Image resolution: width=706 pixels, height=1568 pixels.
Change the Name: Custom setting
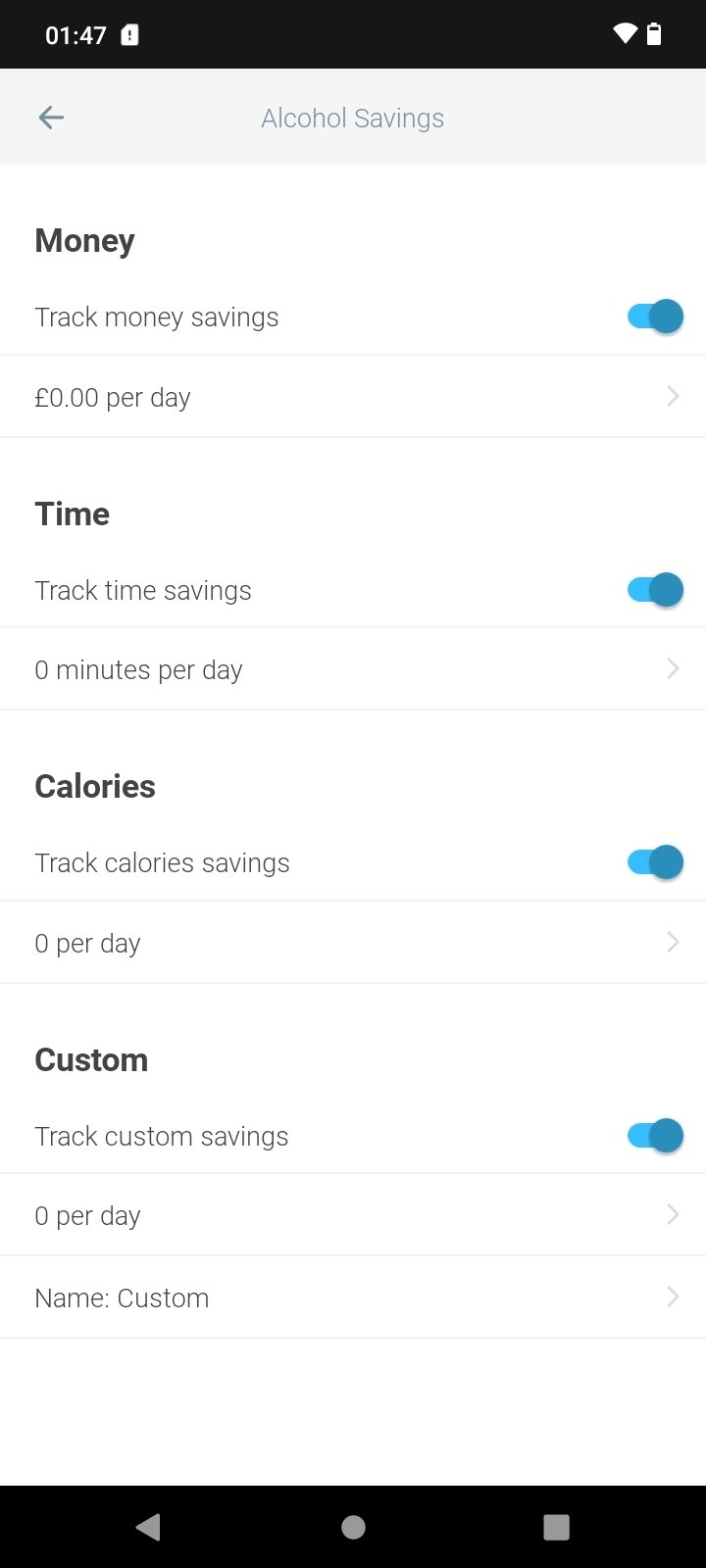tap(353, 1298)
